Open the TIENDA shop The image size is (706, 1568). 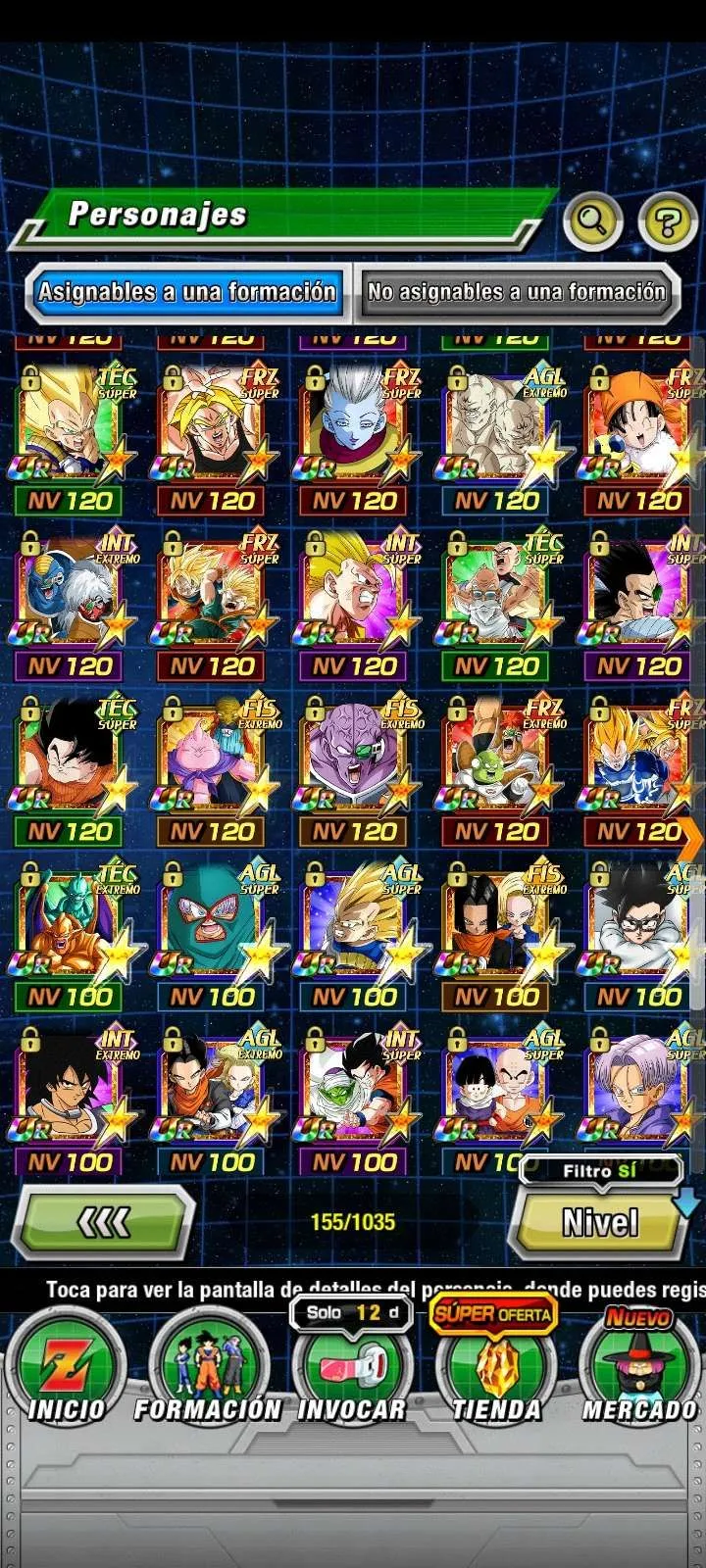pos(495,1372)
